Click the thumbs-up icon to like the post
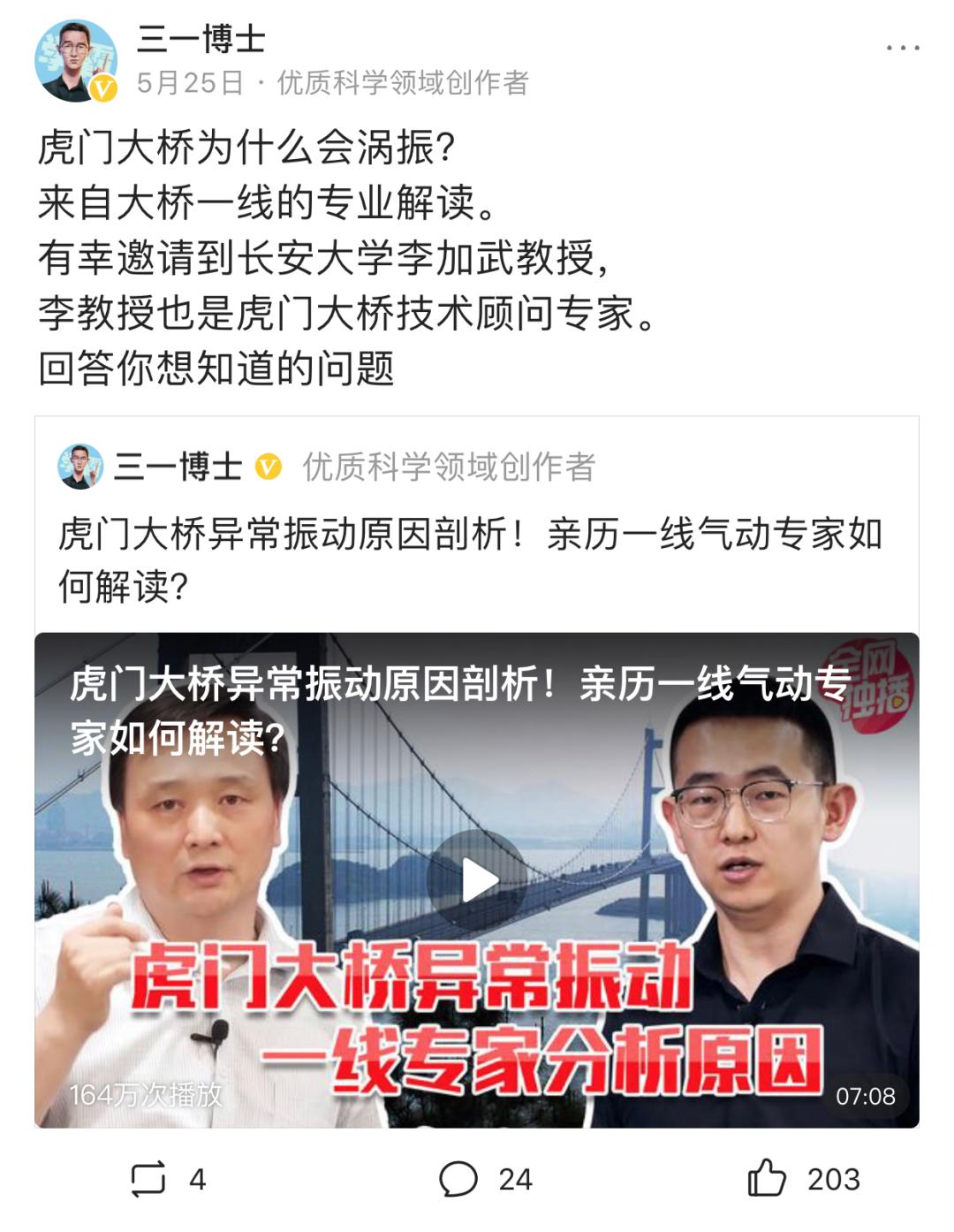This screenshot has width=954, height=1232. [x=766, y=1175]
